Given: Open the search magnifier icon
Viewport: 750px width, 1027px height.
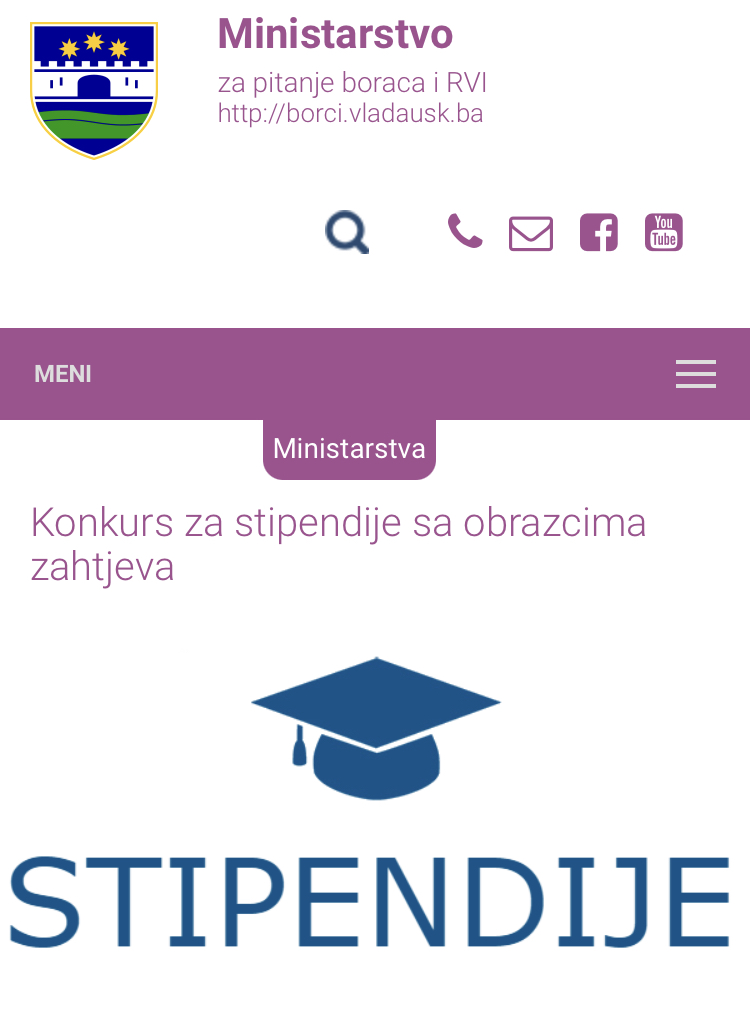Looking at the screenshot, I should [x=347, y=233].
